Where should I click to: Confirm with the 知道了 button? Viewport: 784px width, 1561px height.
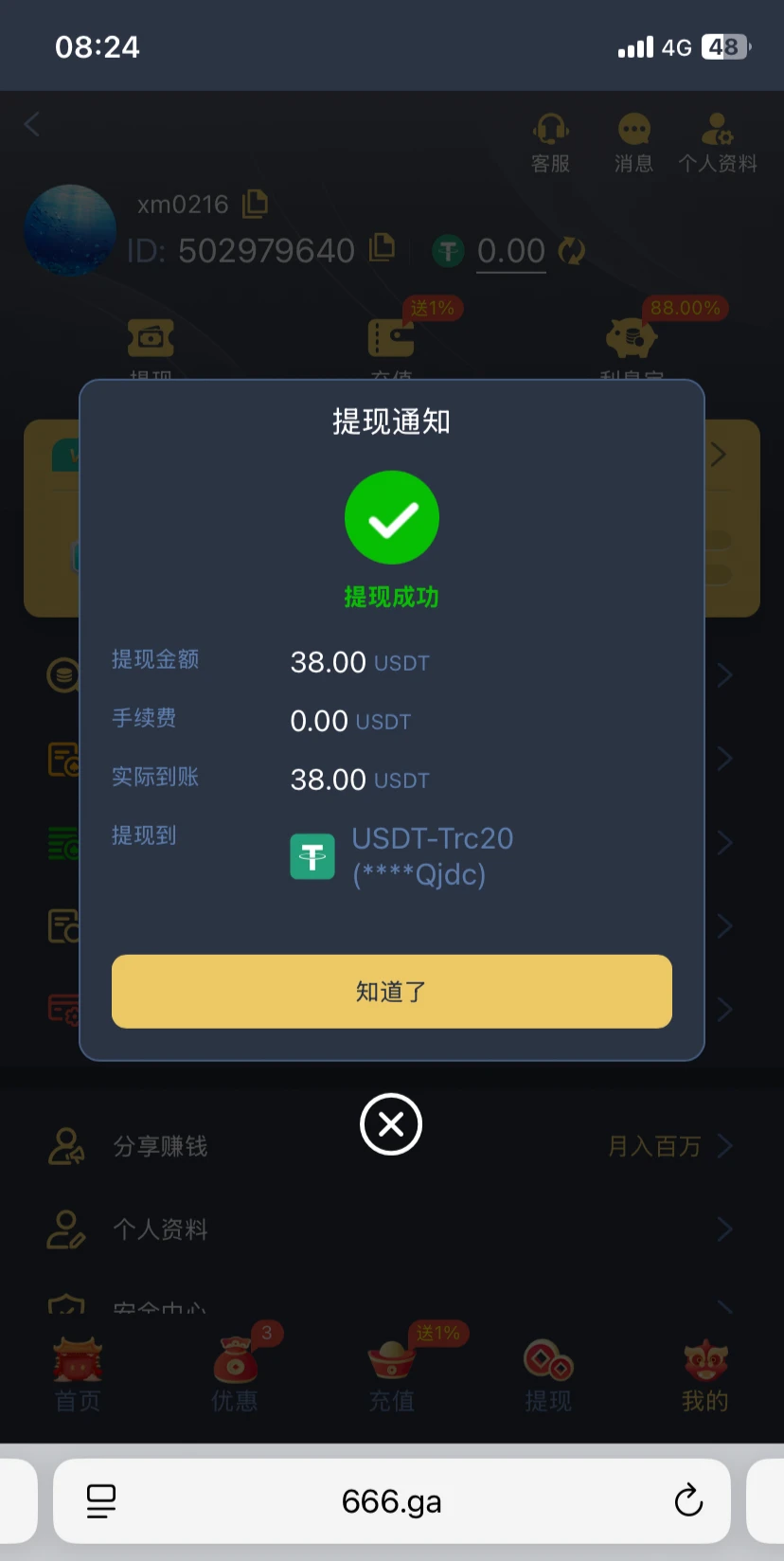point(391,991)
